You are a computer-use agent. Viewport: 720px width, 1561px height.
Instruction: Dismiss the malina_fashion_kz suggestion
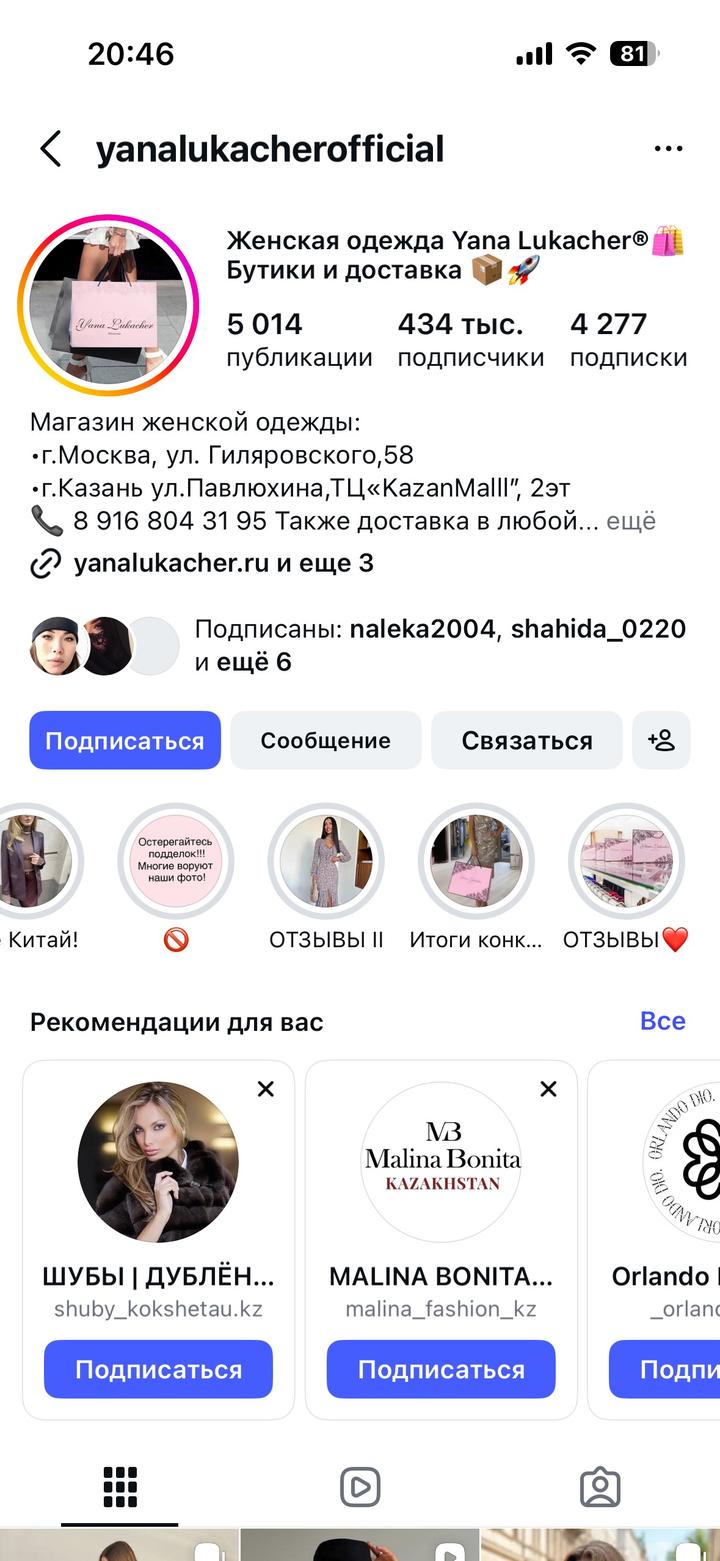point(549,1089)
